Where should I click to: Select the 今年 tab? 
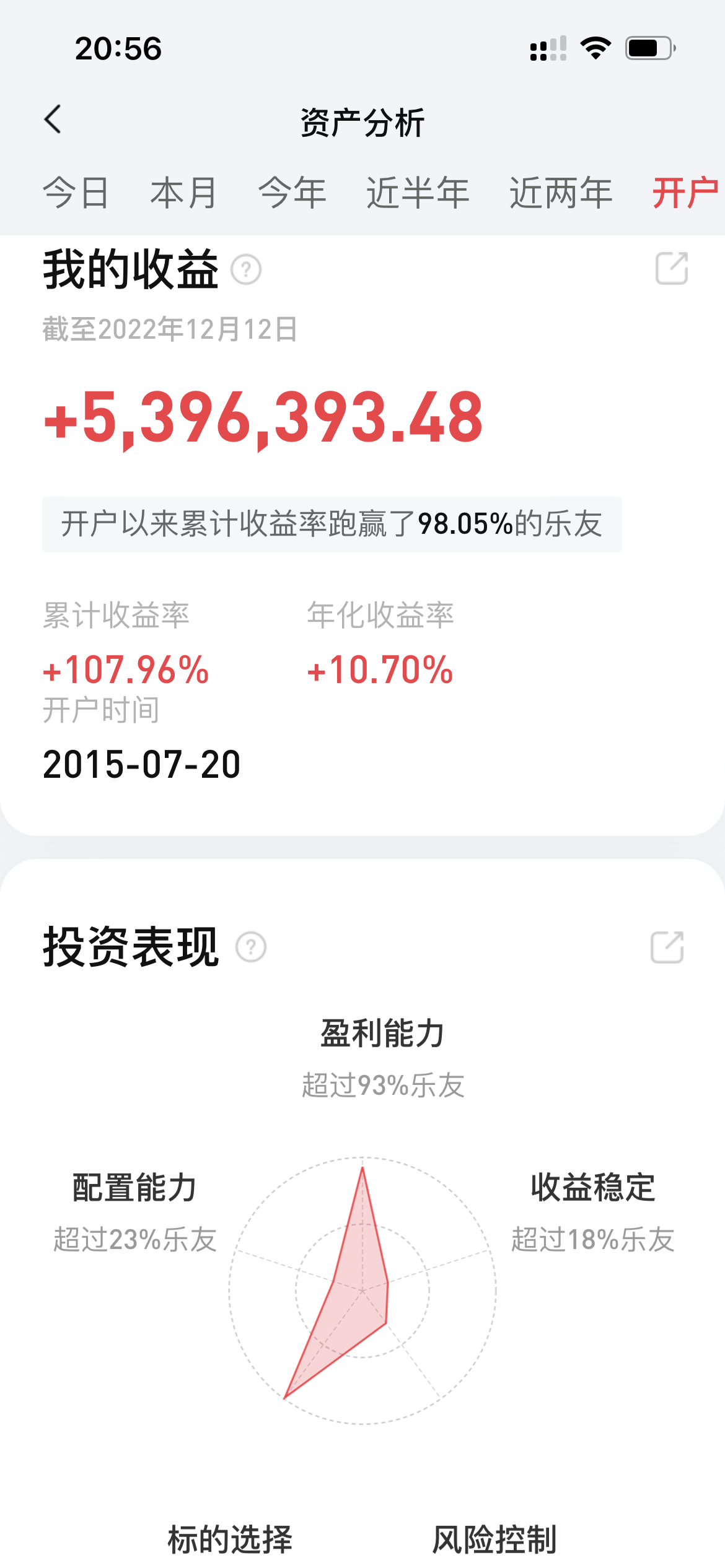(x=292, y=193)
